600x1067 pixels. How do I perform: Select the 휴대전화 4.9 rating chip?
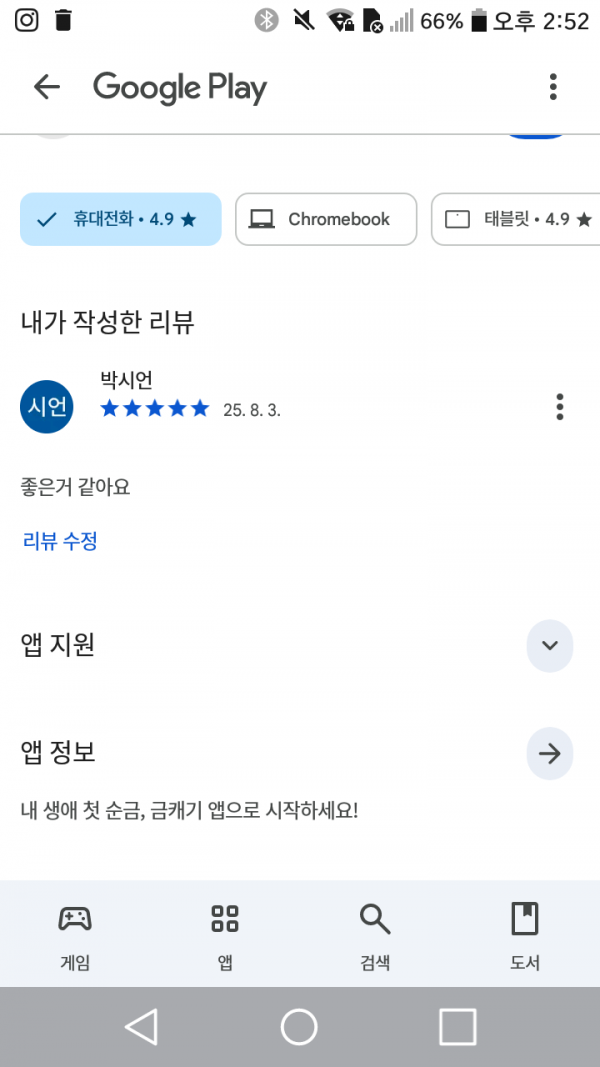(120, 219)
